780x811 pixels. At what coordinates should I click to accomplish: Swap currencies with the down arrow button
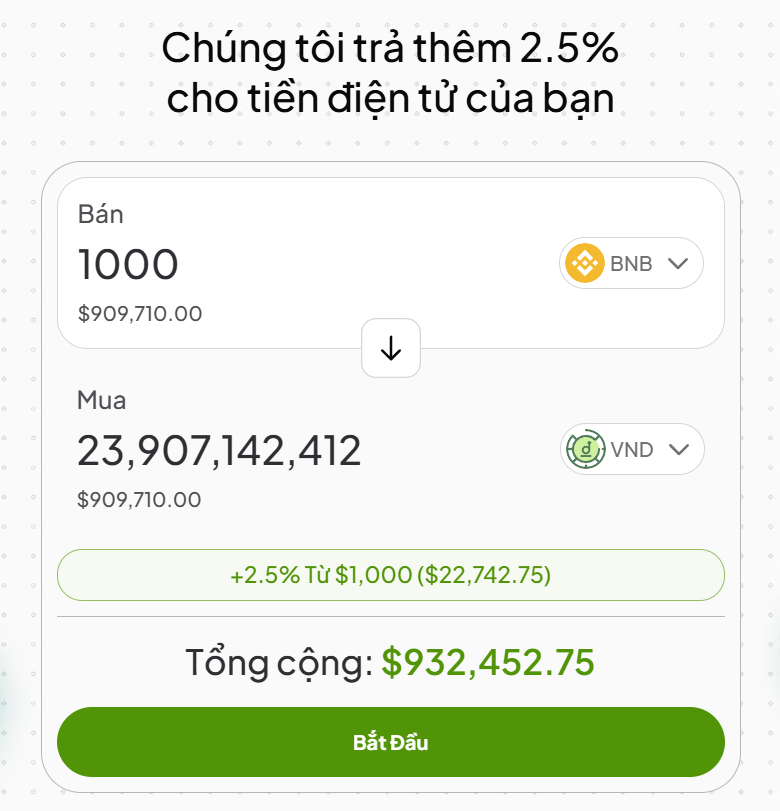[x=391, y=348]
